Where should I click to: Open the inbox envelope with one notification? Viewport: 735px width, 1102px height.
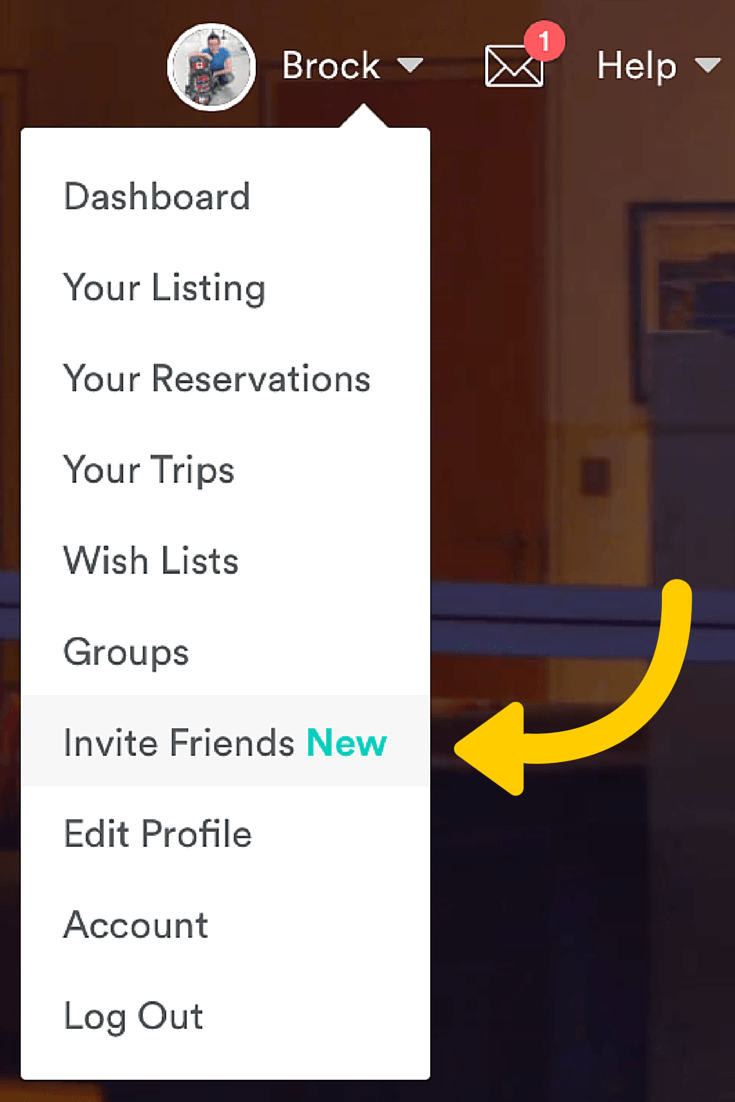(x=514, y=66)
